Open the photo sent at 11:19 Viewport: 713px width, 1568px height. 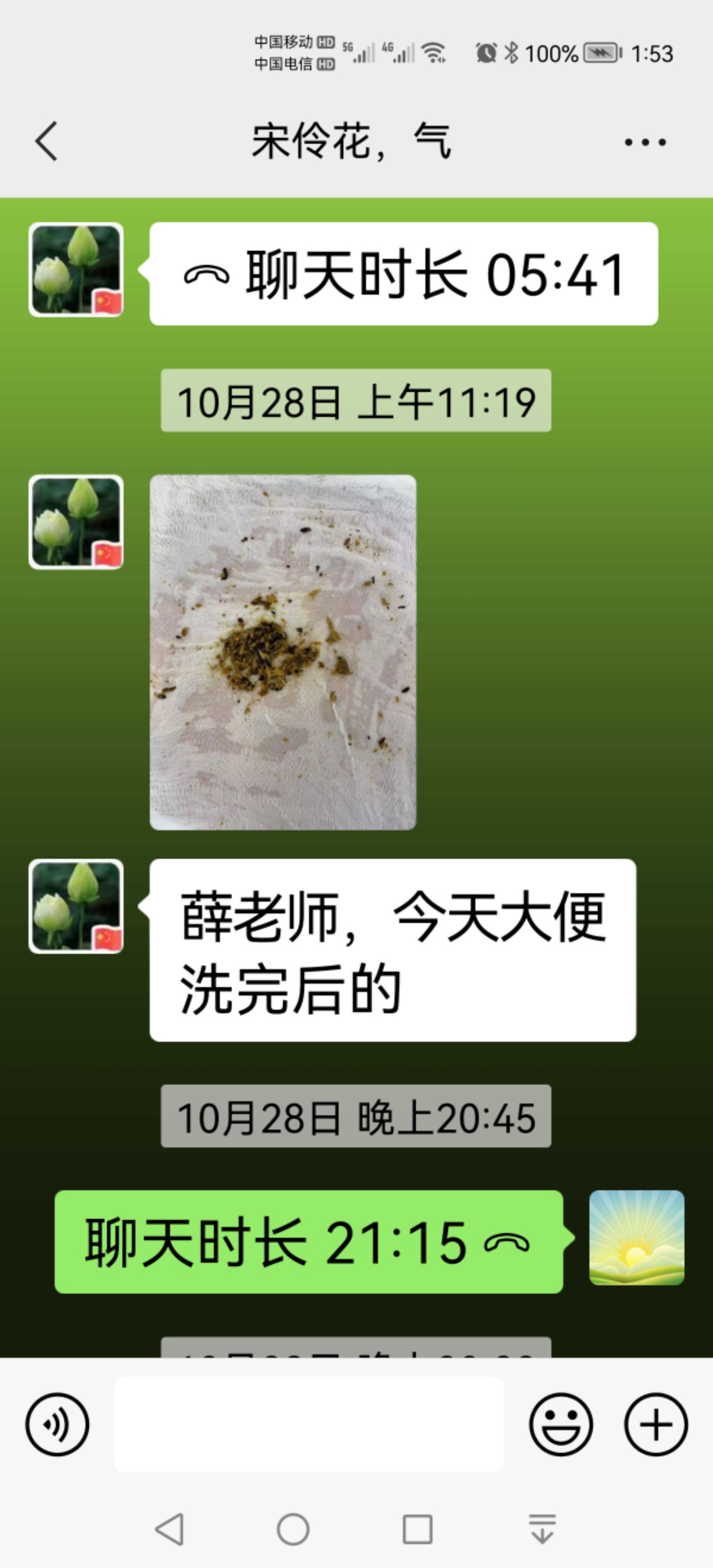[283, 652]
